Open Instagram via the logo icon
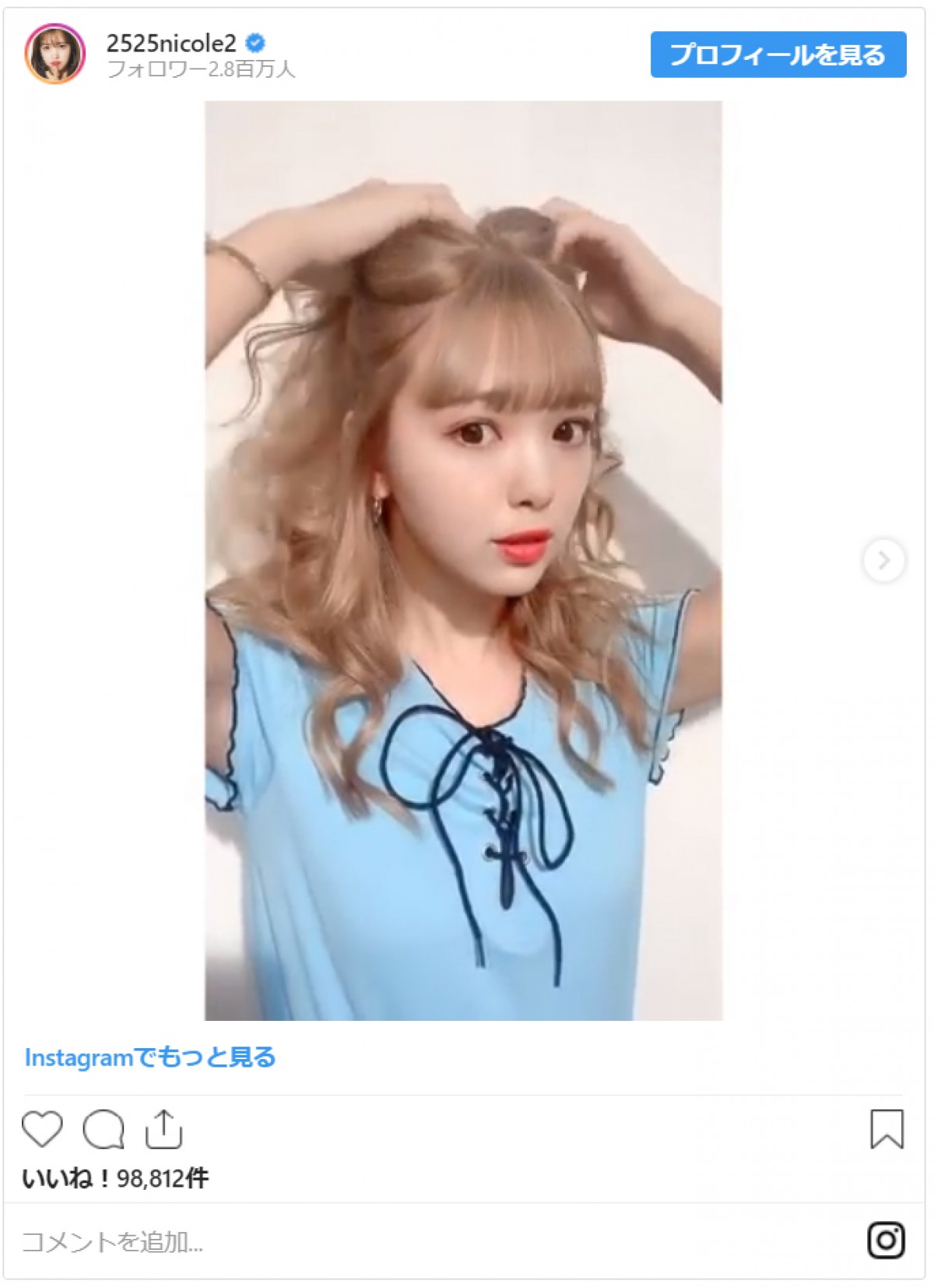 tap(886, 1240)
